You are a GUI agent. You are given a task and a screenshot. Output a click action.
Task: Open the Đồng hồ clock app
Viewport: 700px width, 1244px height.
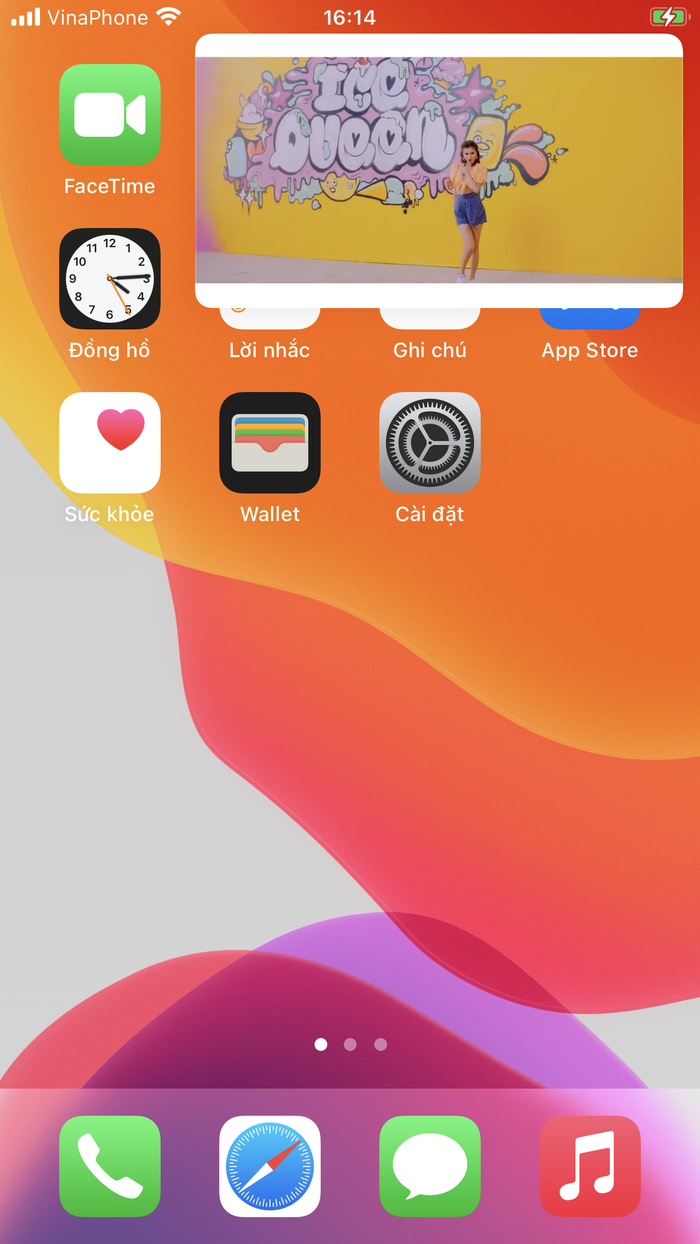110,279
